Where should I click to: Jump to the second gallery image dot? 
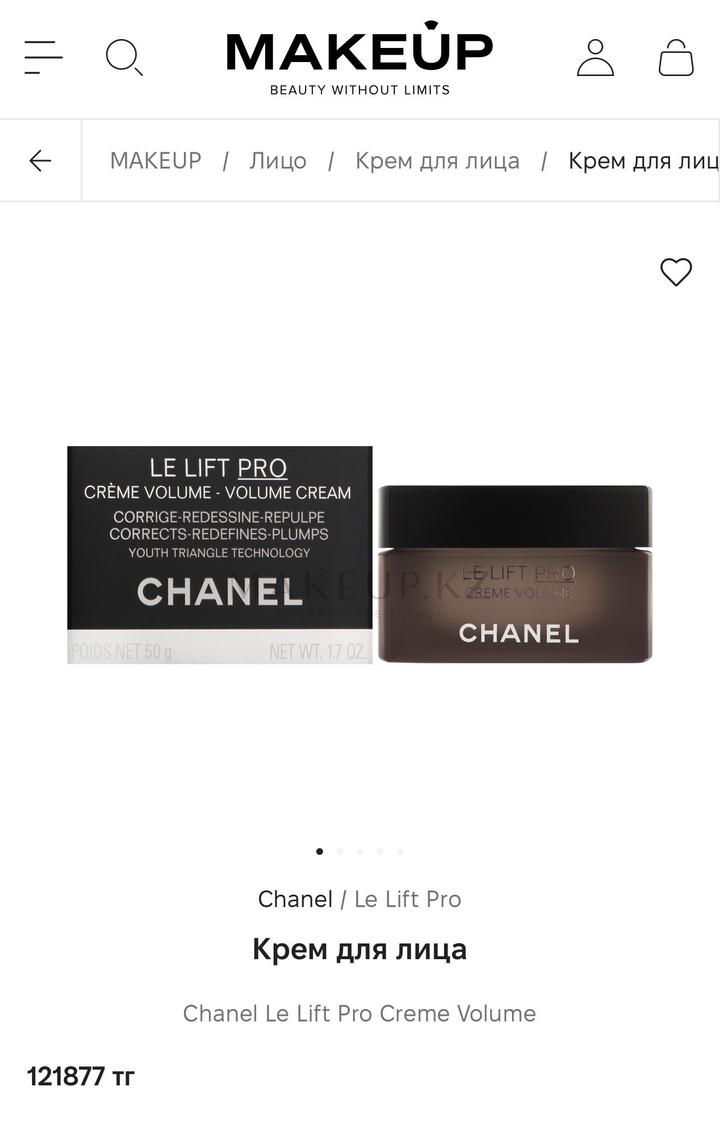point(340,852)
